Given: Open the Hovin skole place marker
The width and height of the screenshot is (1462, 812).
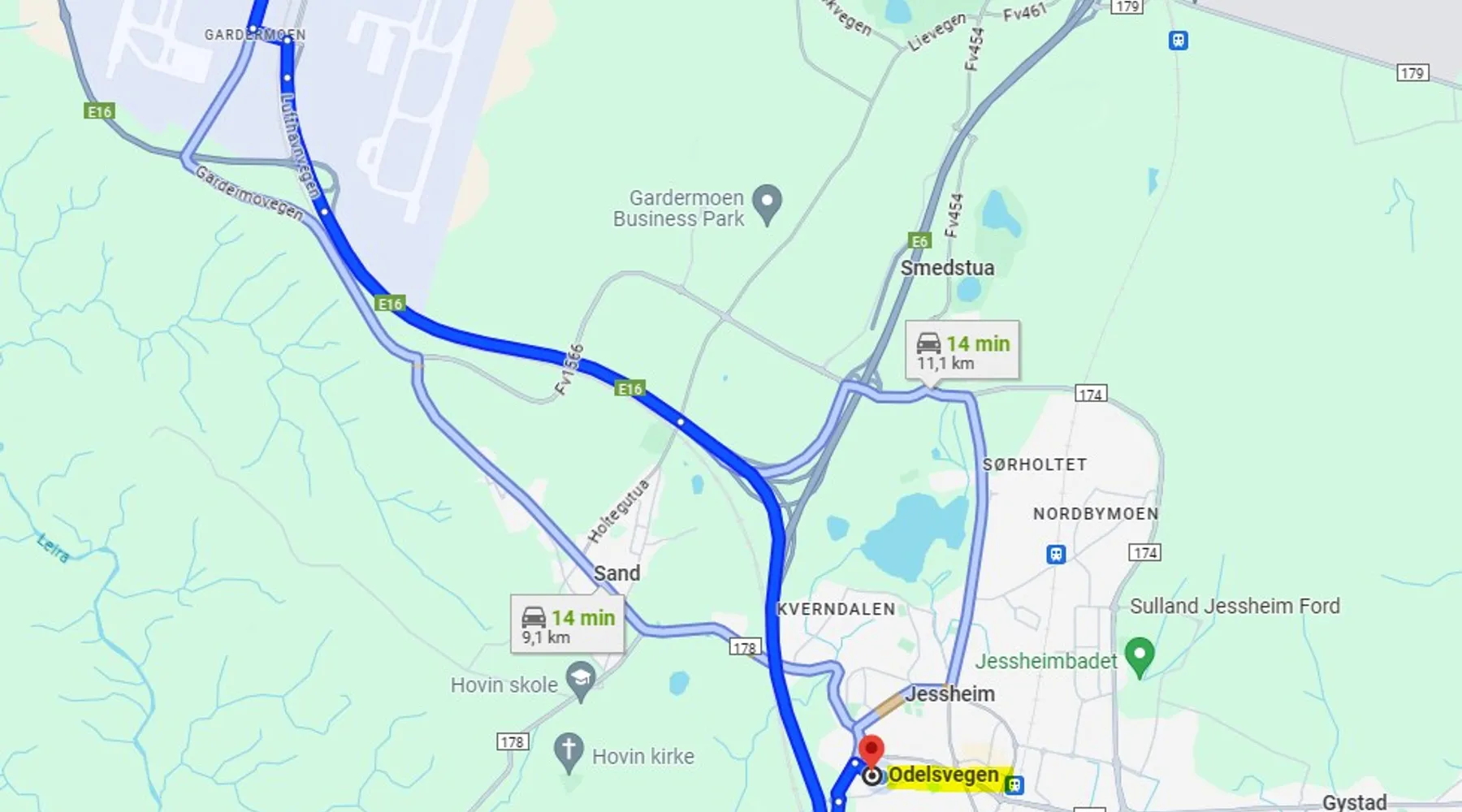Looking at the screenshot, I should tap(580, 680).
